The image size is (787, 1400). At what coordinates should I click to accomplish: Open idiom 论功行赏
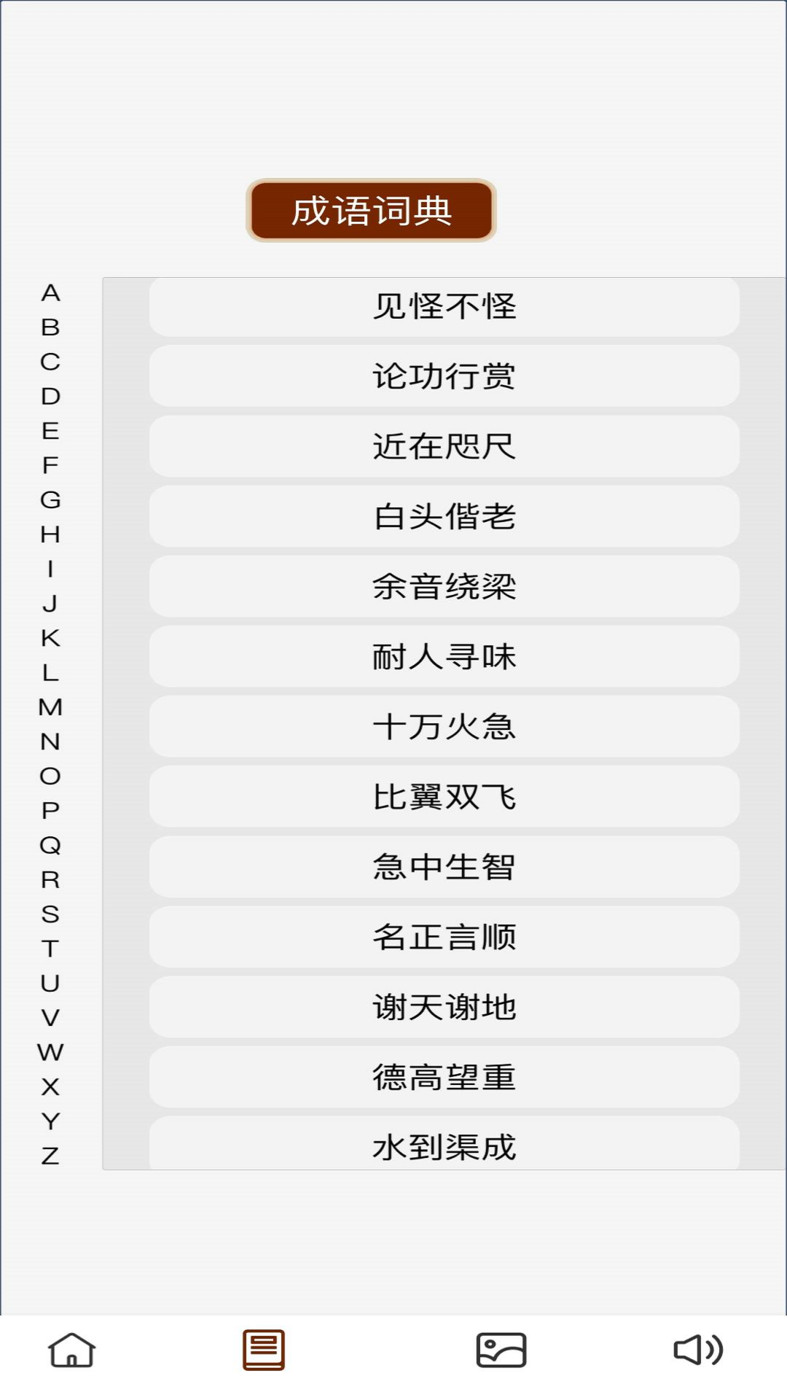click(x=444, y=376)
